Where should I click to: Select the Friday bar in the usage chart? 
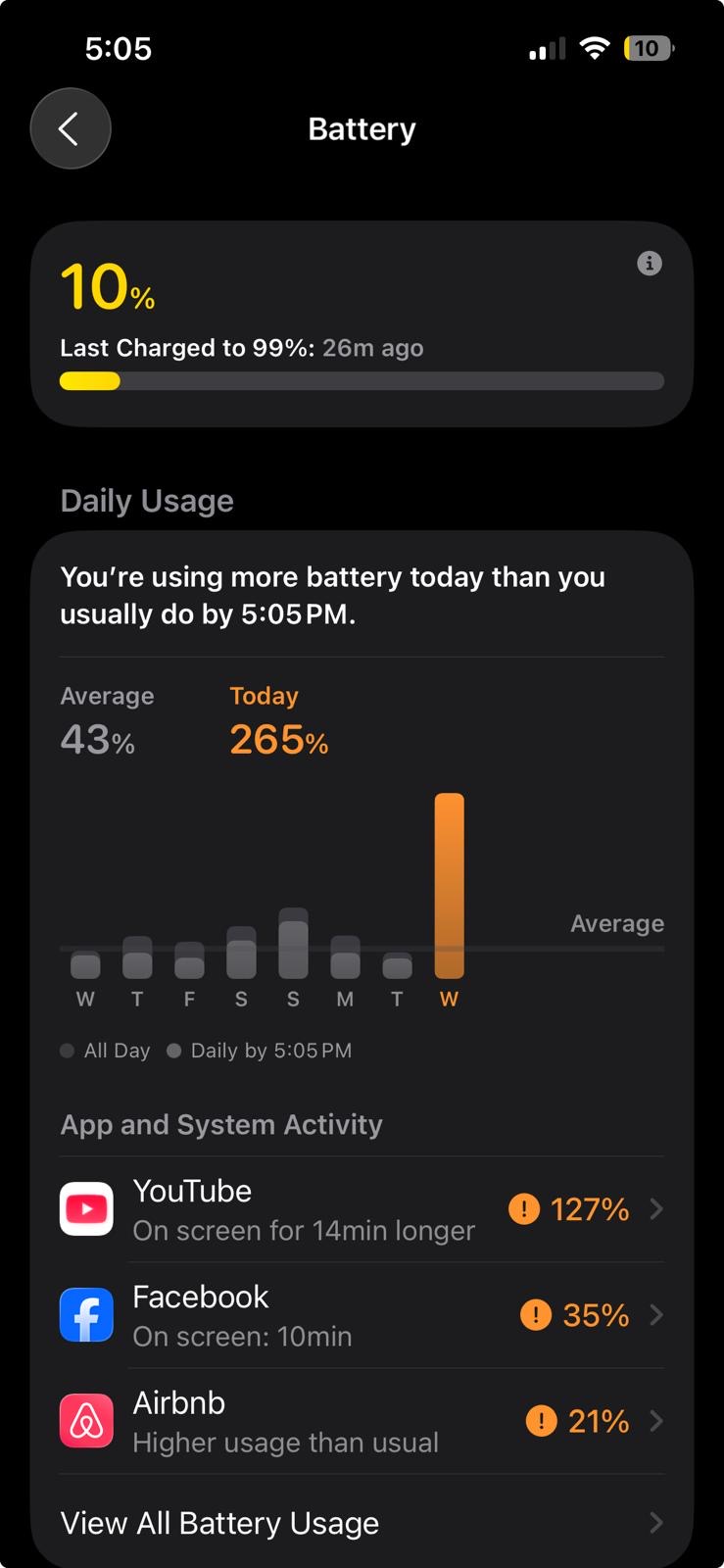pyautogui.click(x=189, y=960)
